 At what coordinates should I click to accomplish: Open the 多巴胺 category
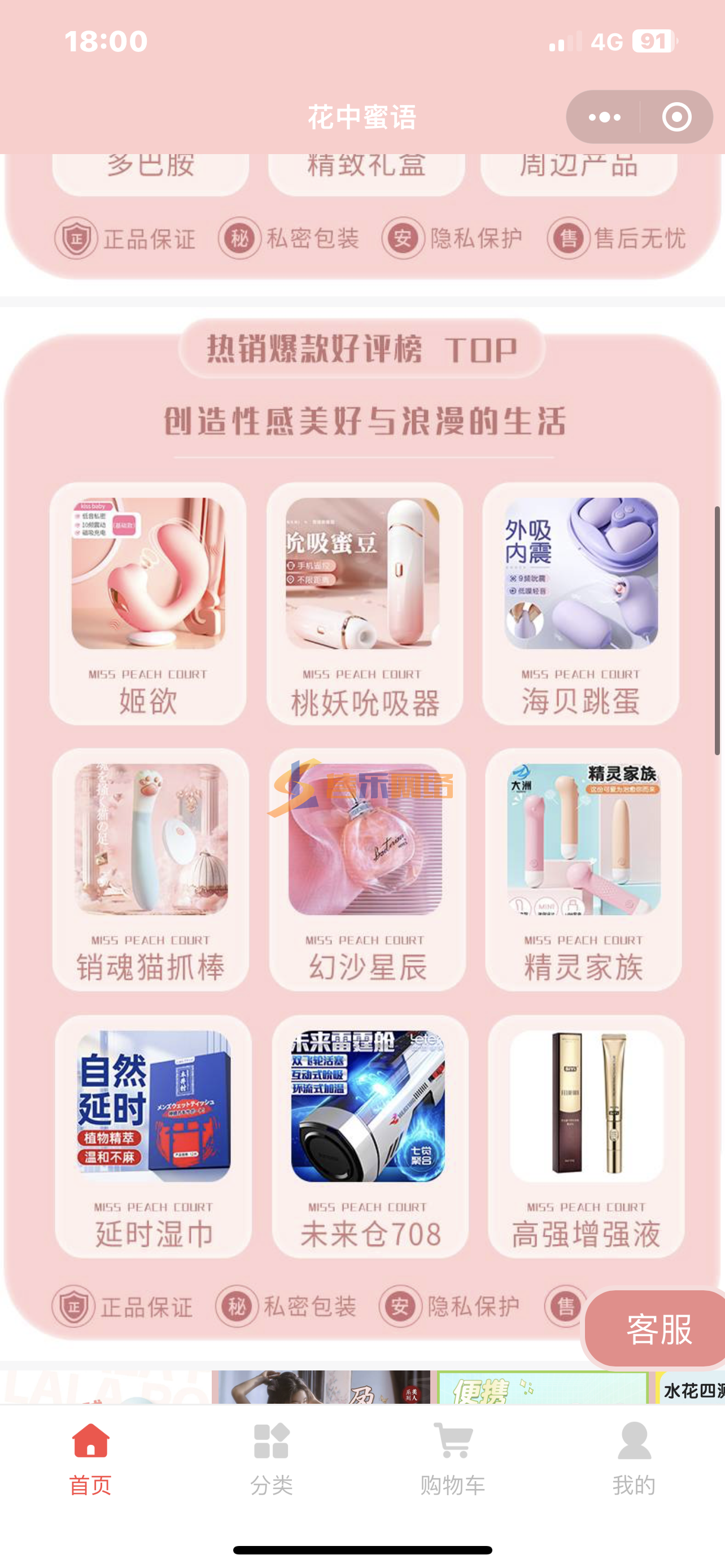tap(150, 172)
